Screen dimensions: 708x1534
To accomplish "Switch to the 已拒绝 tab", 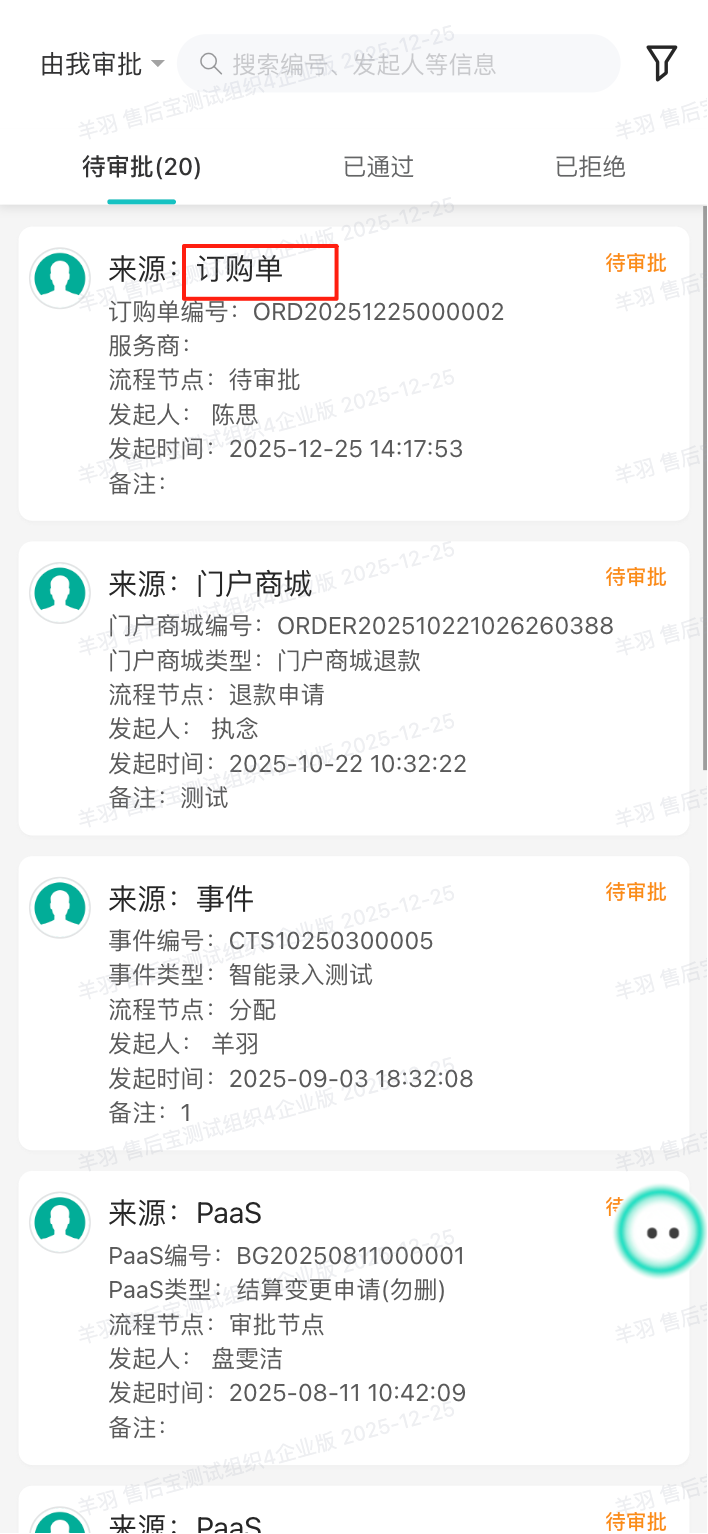I will (x=590, y=167).
